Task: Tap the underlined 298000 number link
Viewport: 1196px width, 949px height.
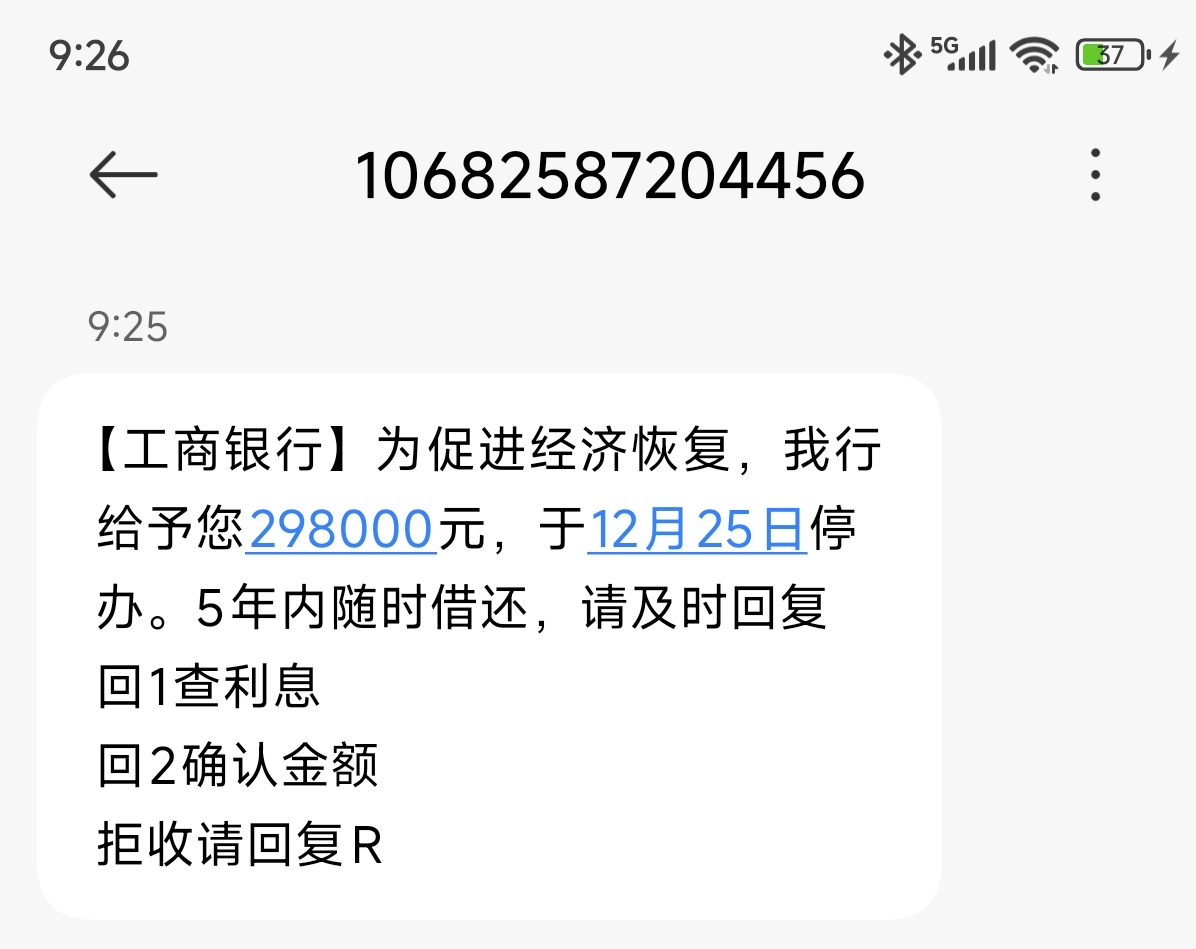Action: [341, 529]
